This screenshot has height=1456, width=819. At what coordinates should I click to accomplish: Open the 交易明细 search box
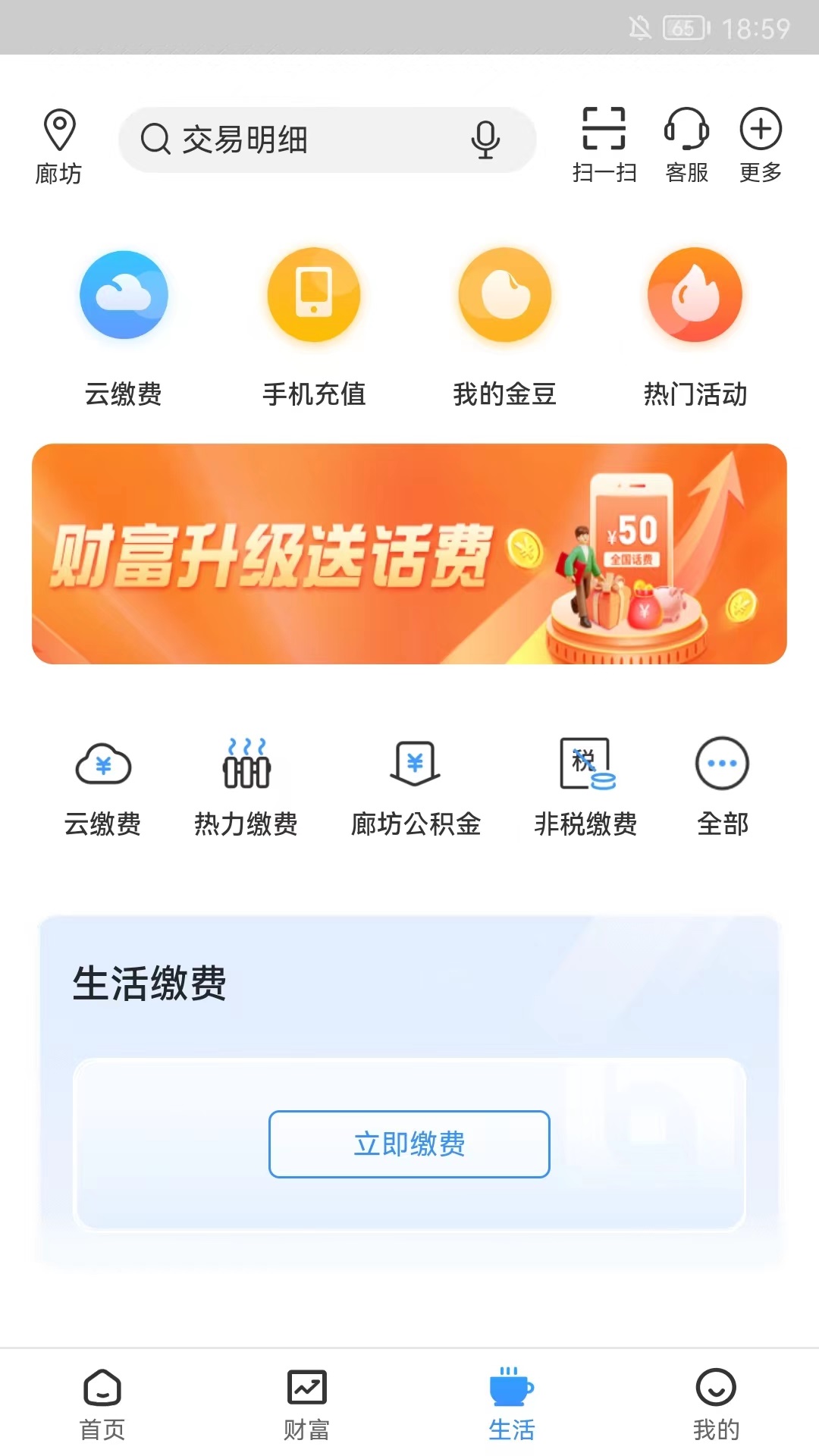tap(327, 140)
